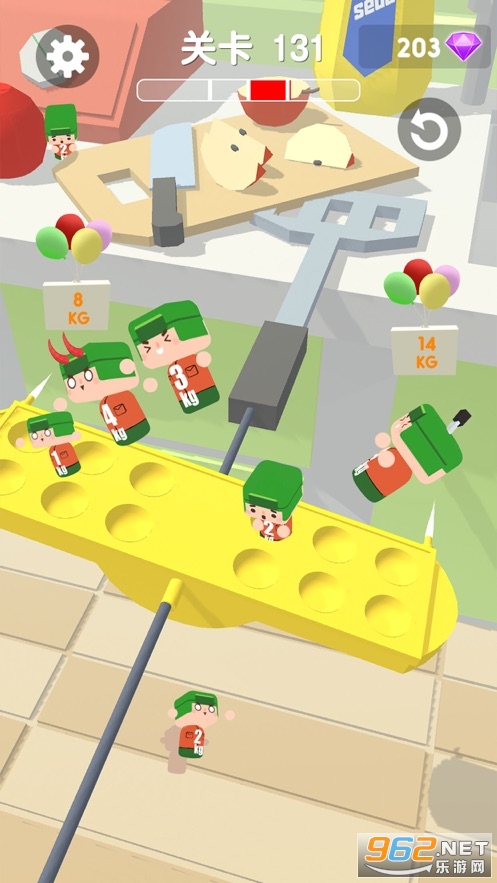This screenshot has height=883, width=497.
Task: Tap the restart level arrow
Action: click(429, 130)
